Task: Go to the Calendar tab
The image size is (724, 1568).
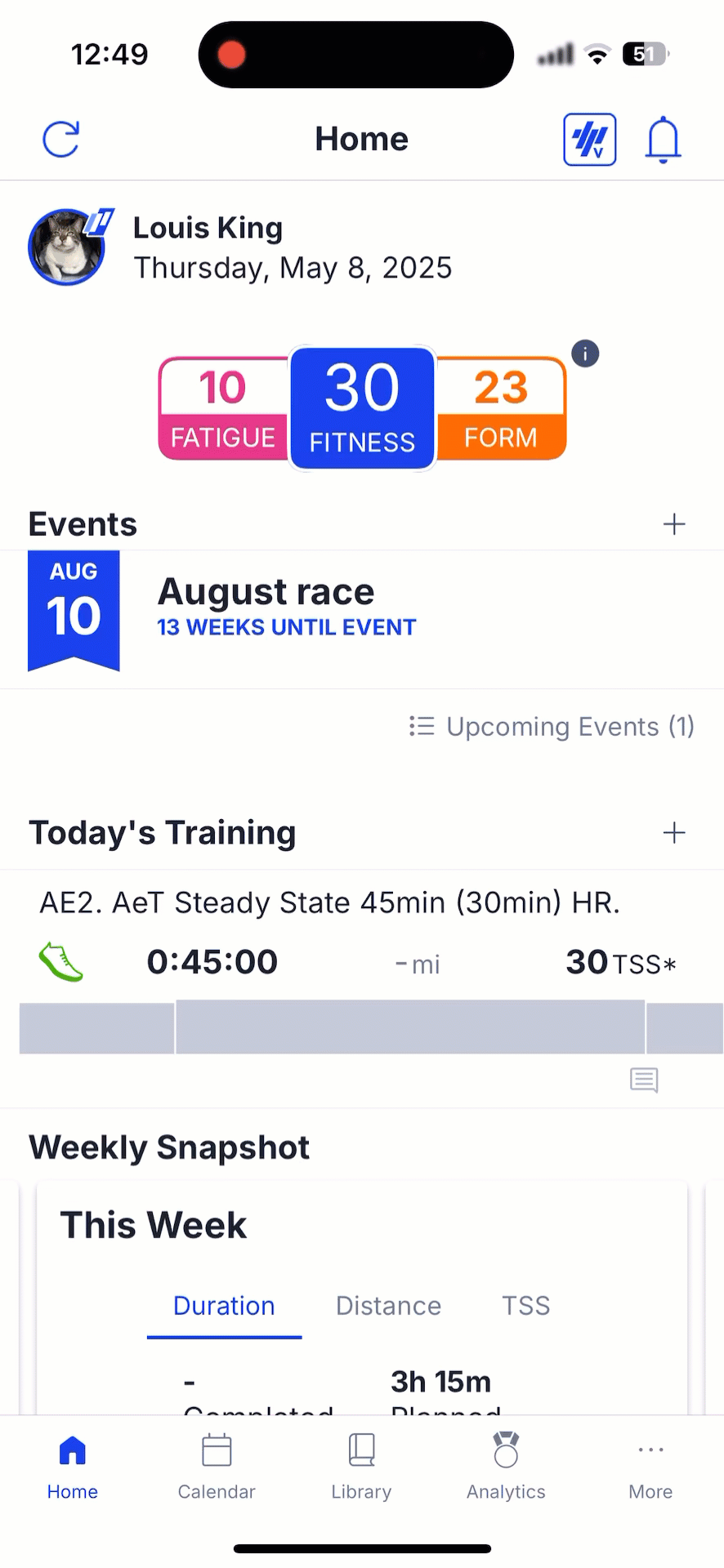Action: (217, 1466)
